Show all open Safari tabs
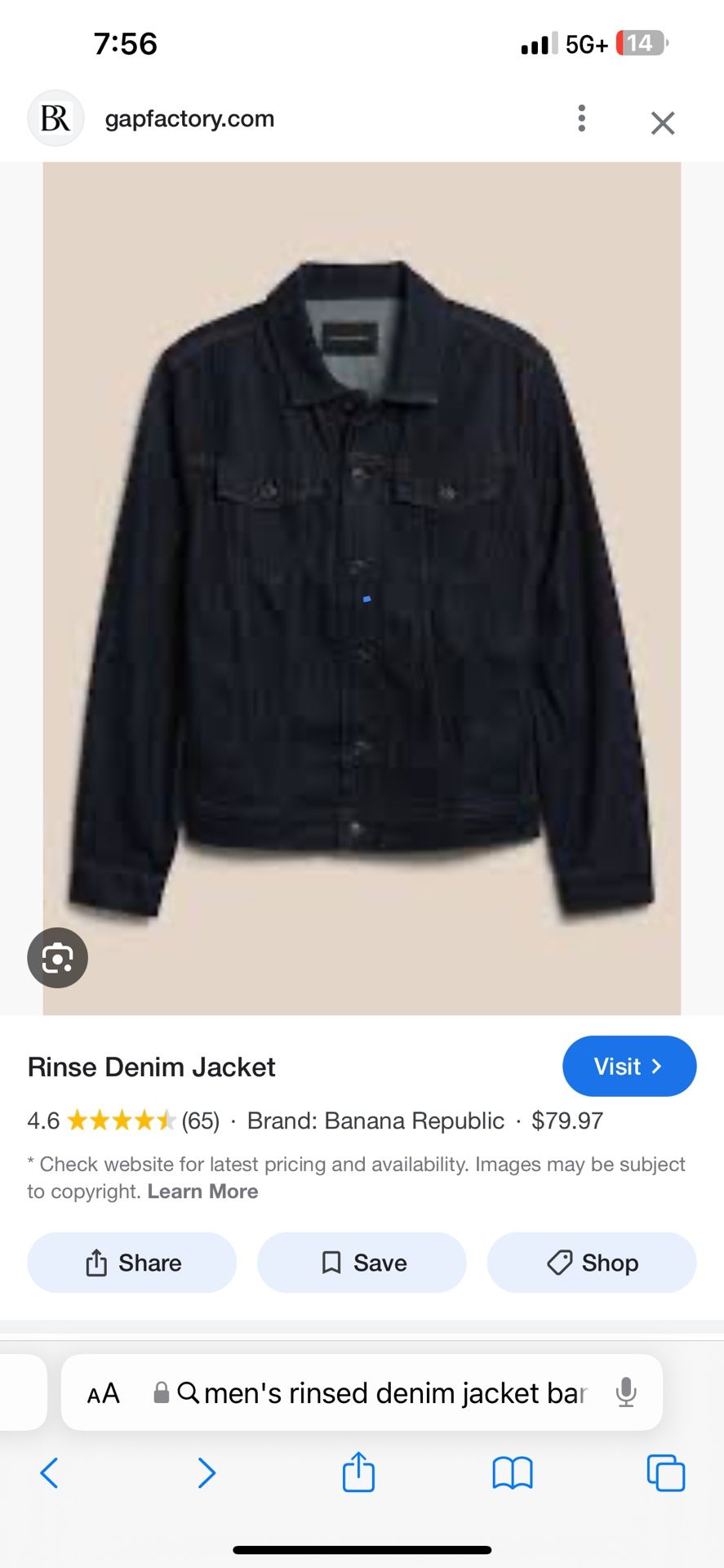This screenshot has width=724, height=1568. click(665, 1472)
